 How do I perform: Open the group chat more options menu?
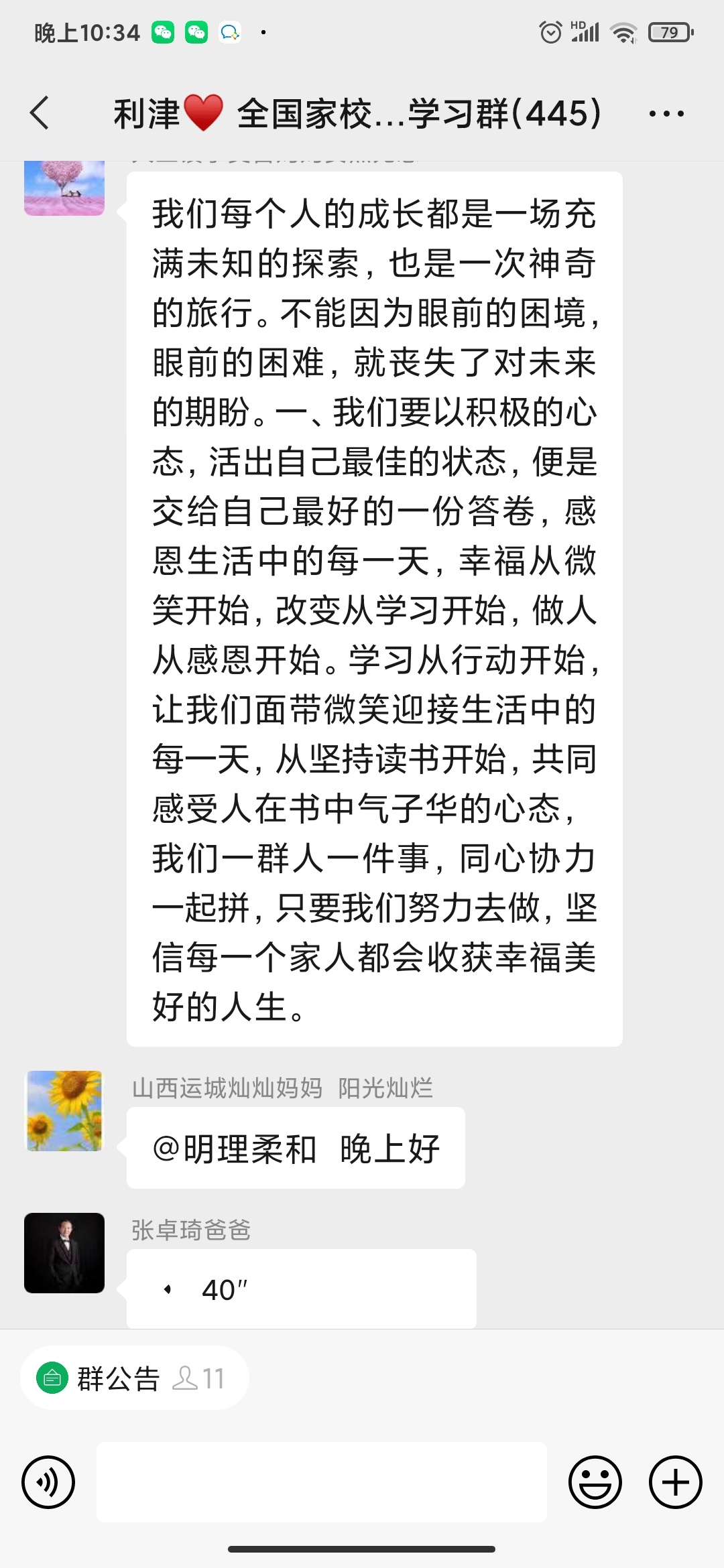pyautogui.click(x=666, y=113)
